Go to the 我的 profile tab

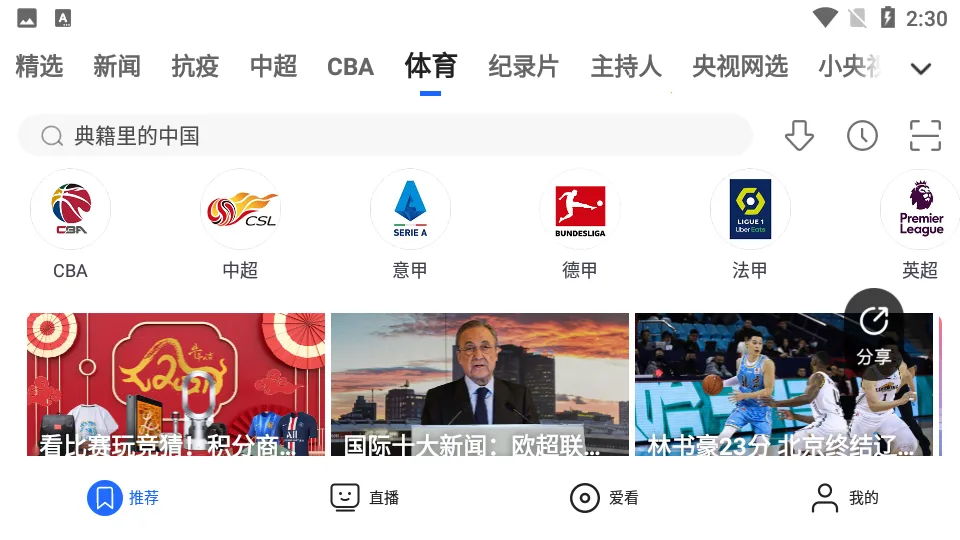coord(845,497)
